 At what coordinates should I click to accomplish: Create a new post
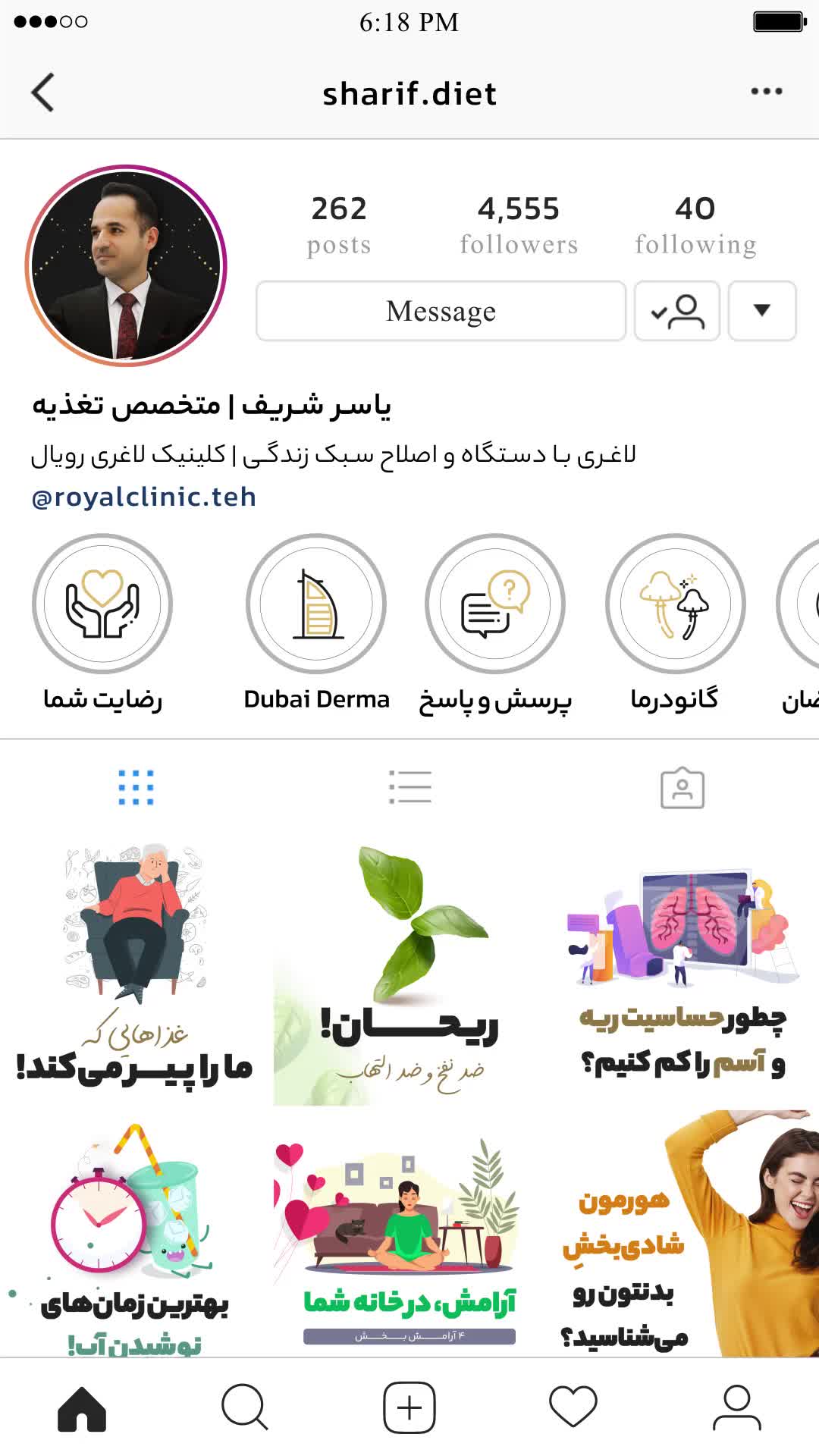pyautogui.click(x=409, y=1408)
